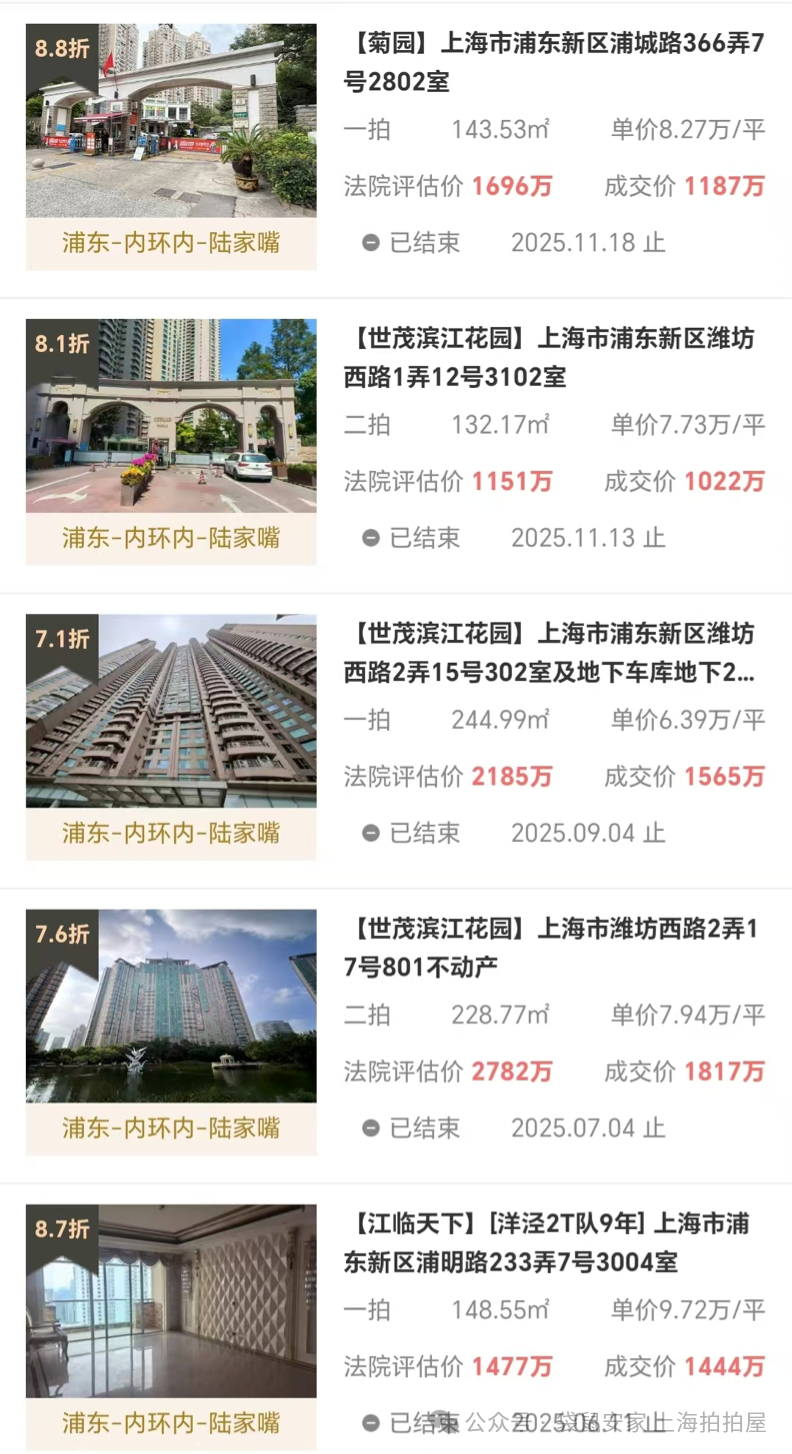Screen dimensions: 792x1454
Task: Open the 江临天下 浦明路233弄 listing
Action: (553, 1243)
